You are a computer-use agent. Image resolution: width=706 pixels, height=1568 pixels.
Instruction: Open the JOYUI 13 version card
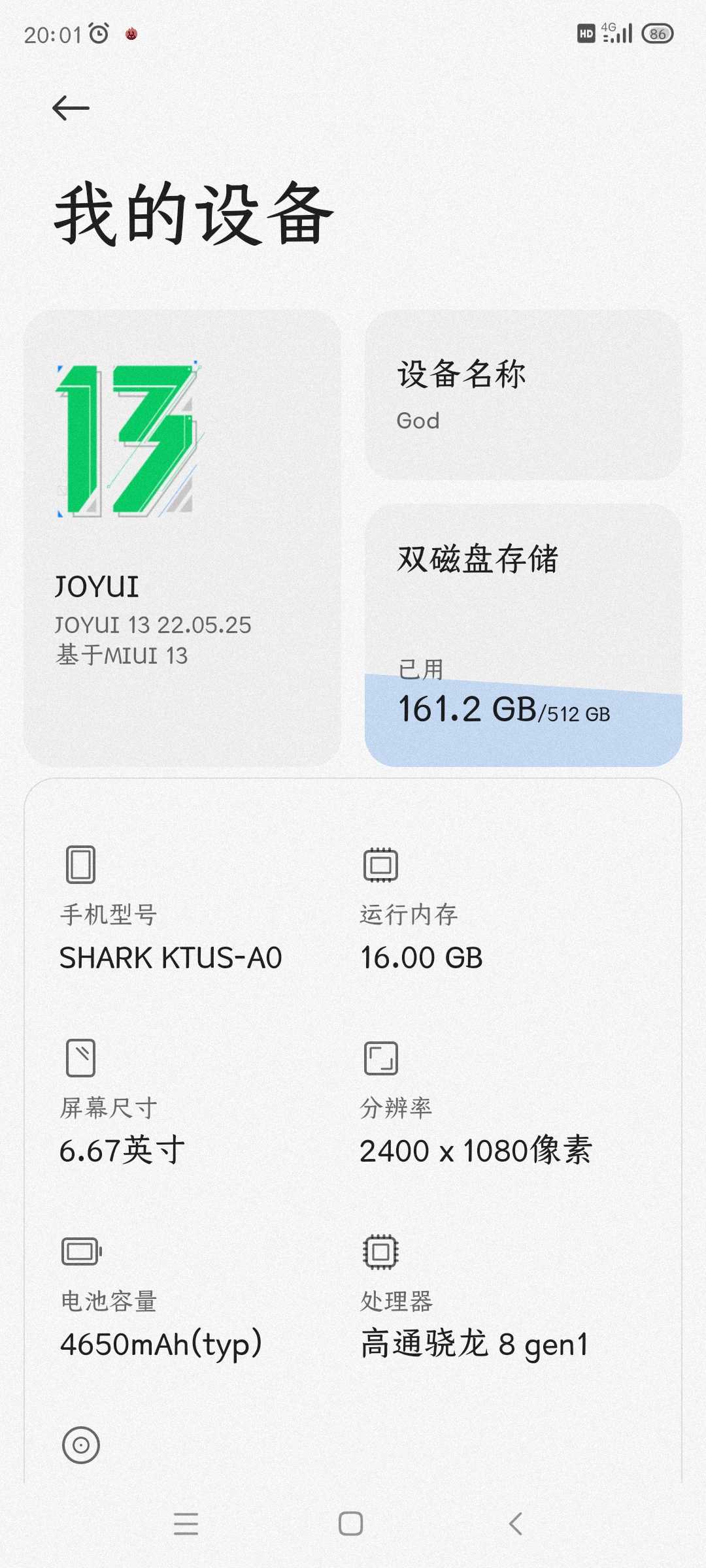[182, 538]
